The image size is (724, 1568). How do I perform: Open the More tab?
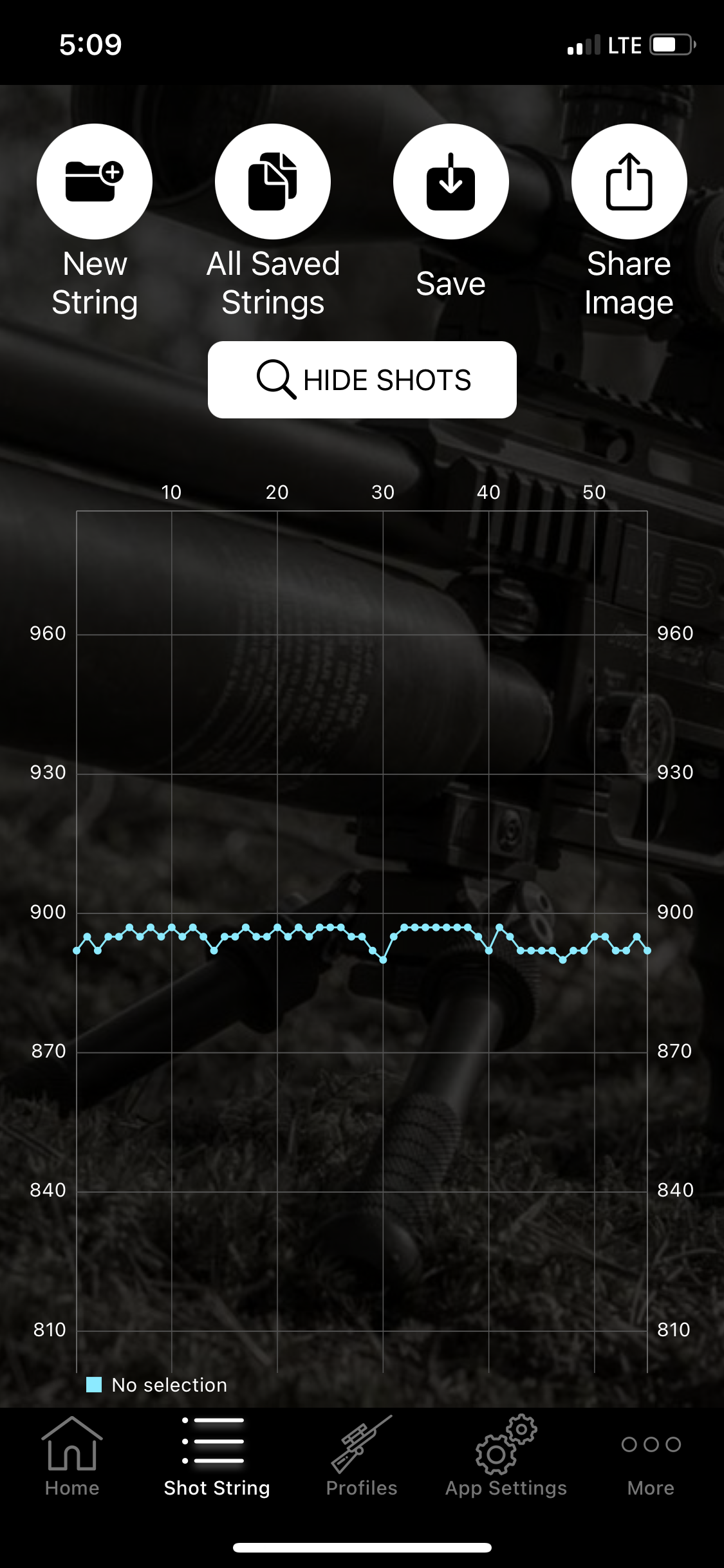coord(651,1457)
